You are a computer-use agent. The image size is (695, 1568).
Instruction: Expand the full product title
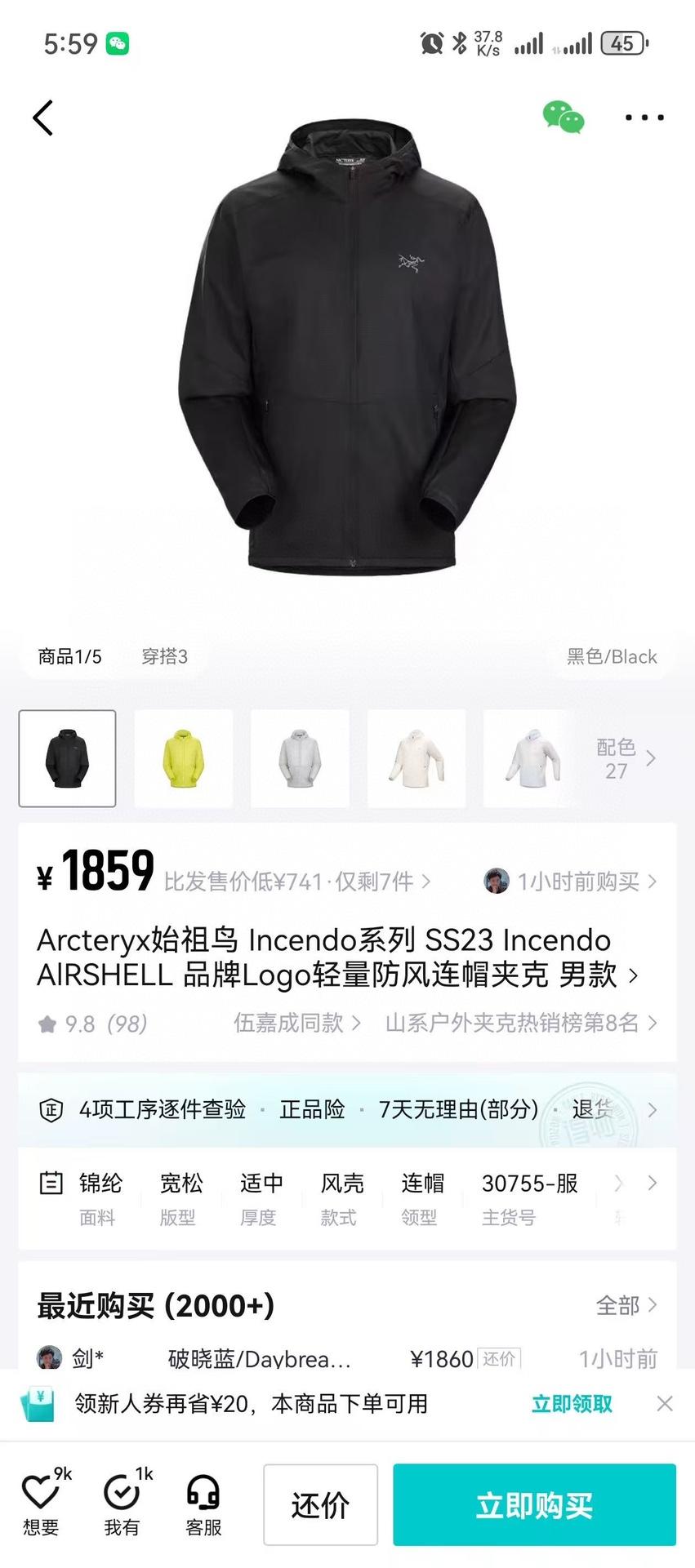point(632,975)
